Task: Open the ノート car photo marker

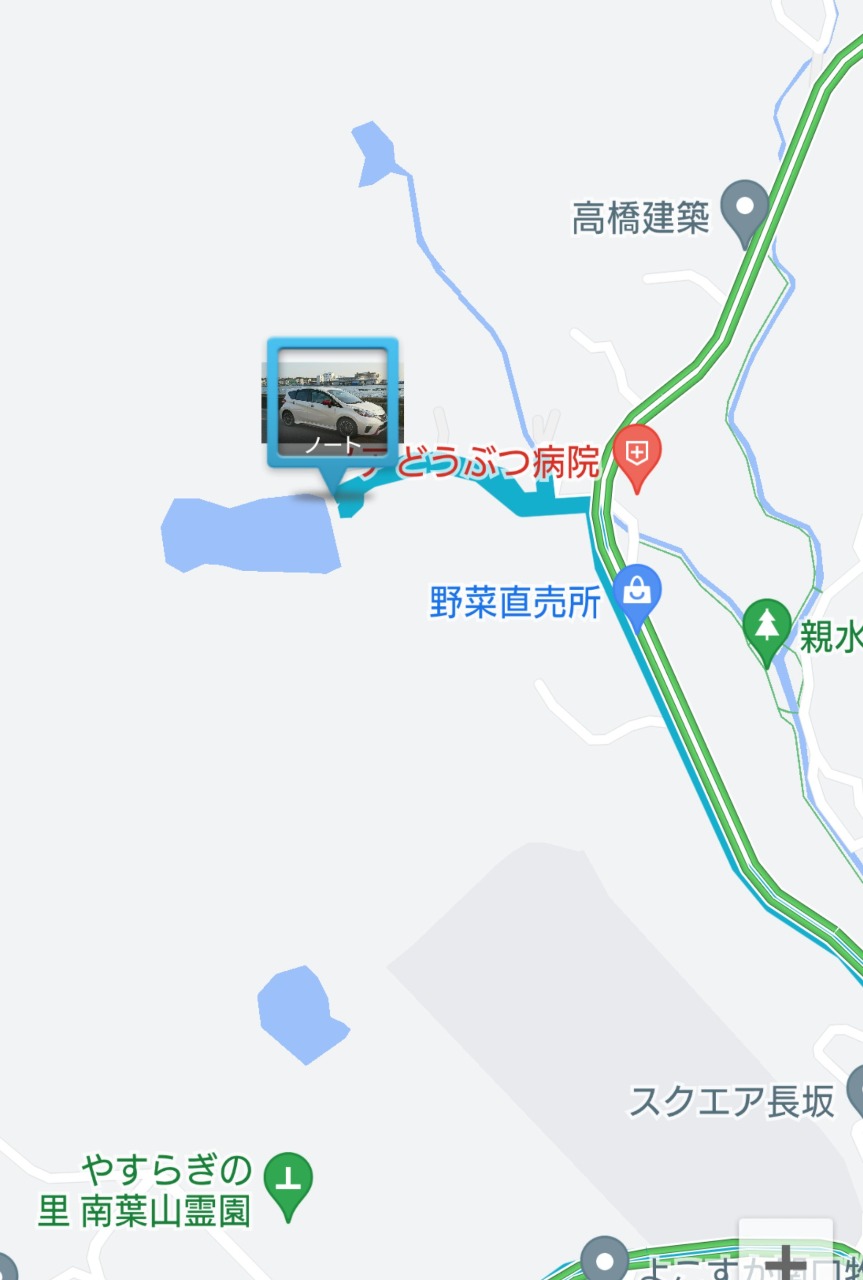Action: (x=332, y=403)
